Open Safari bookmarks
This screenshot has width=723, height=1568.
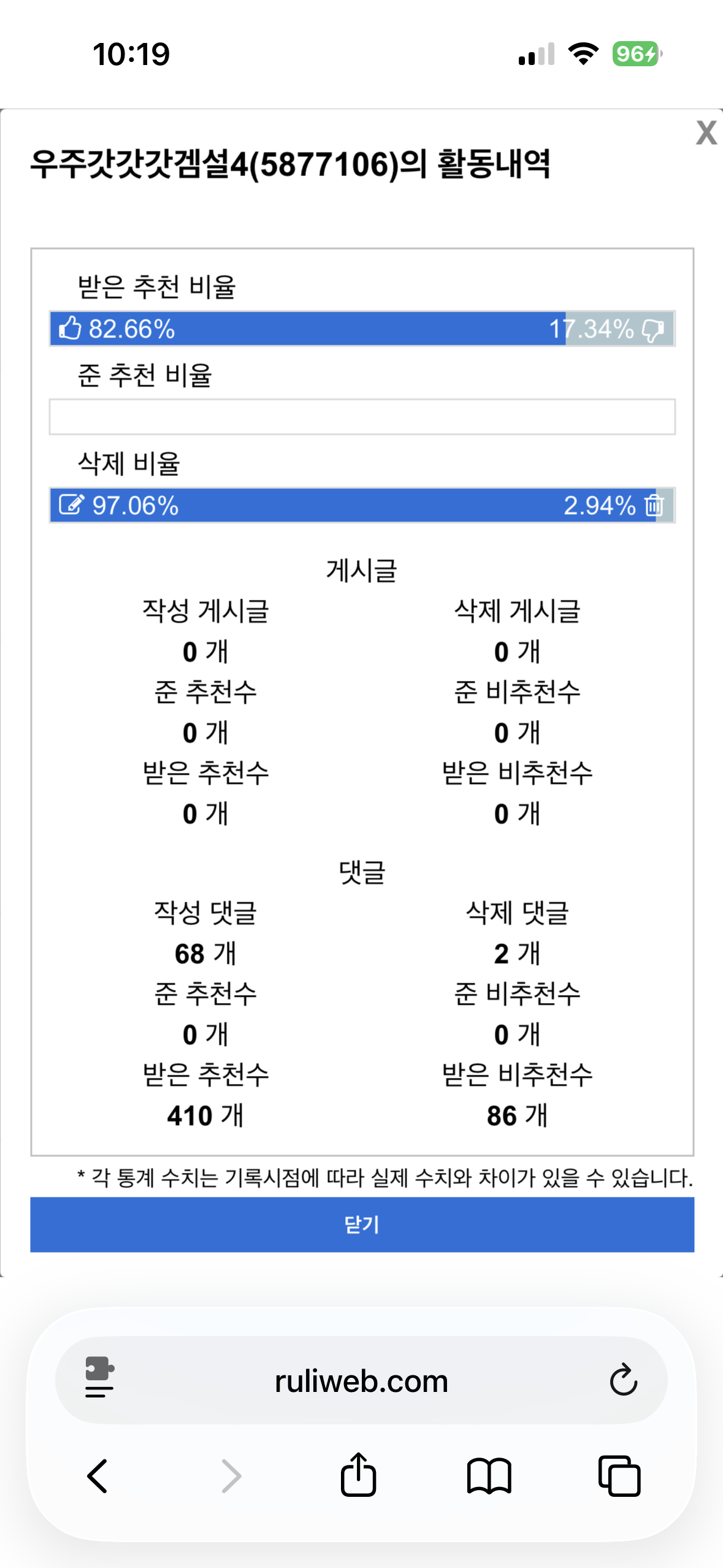[x=489, y=1475]
